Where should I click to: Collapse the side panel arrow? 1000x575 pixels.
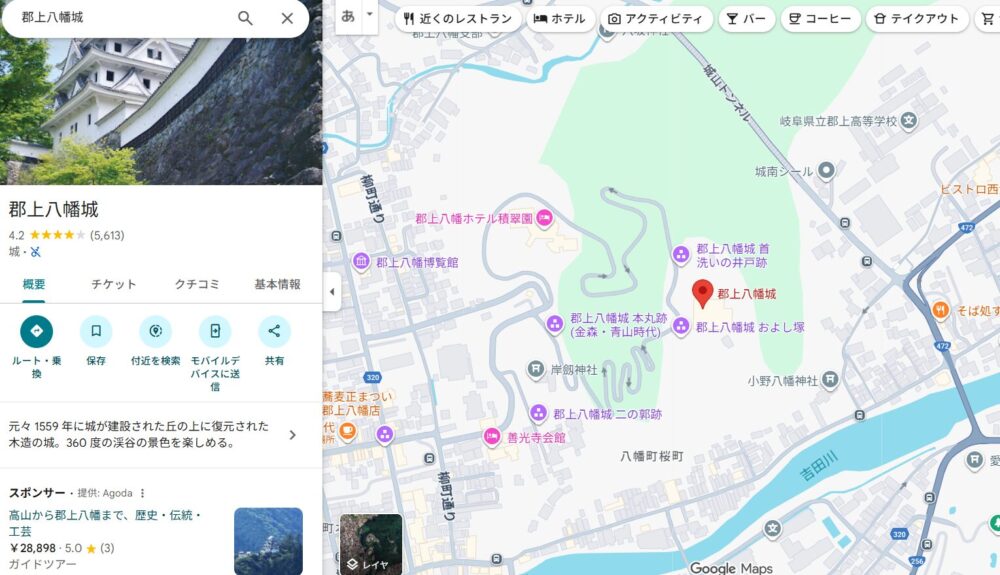[x=332, y=292]
